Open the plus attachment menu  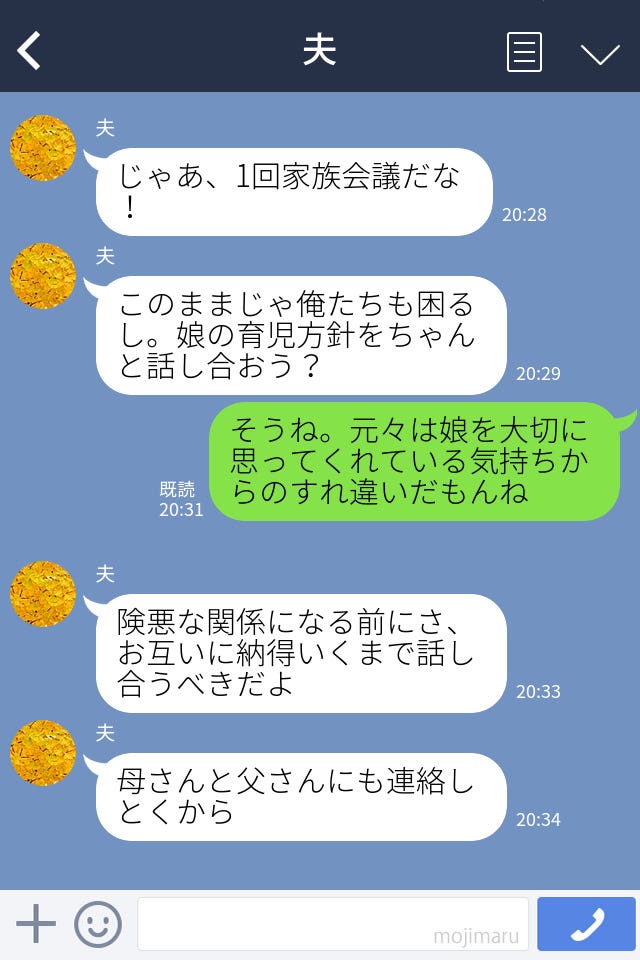(36, 924)
